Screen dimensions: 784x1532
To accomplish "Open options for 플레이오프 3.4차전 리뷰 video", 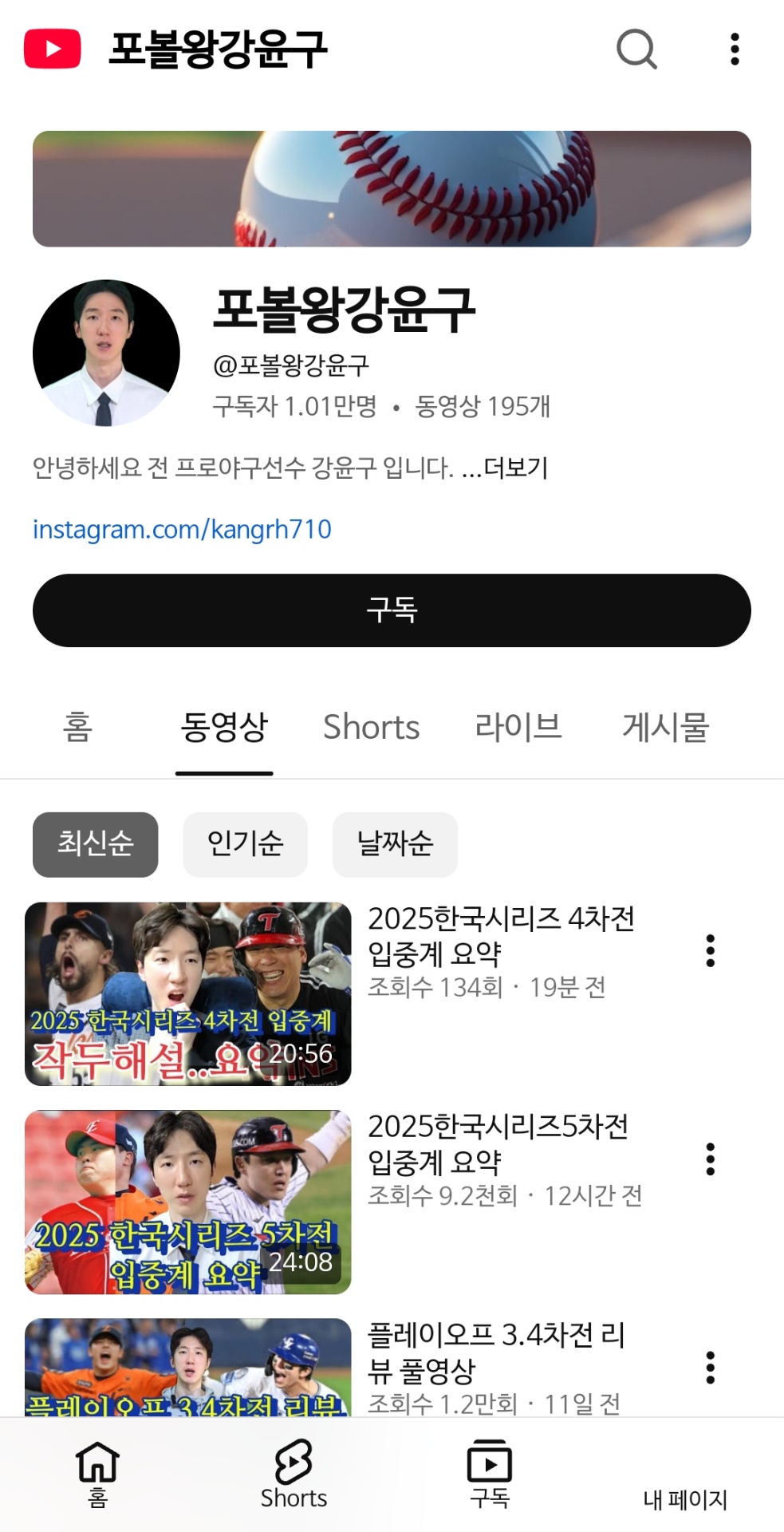I will coord(710,1368).
